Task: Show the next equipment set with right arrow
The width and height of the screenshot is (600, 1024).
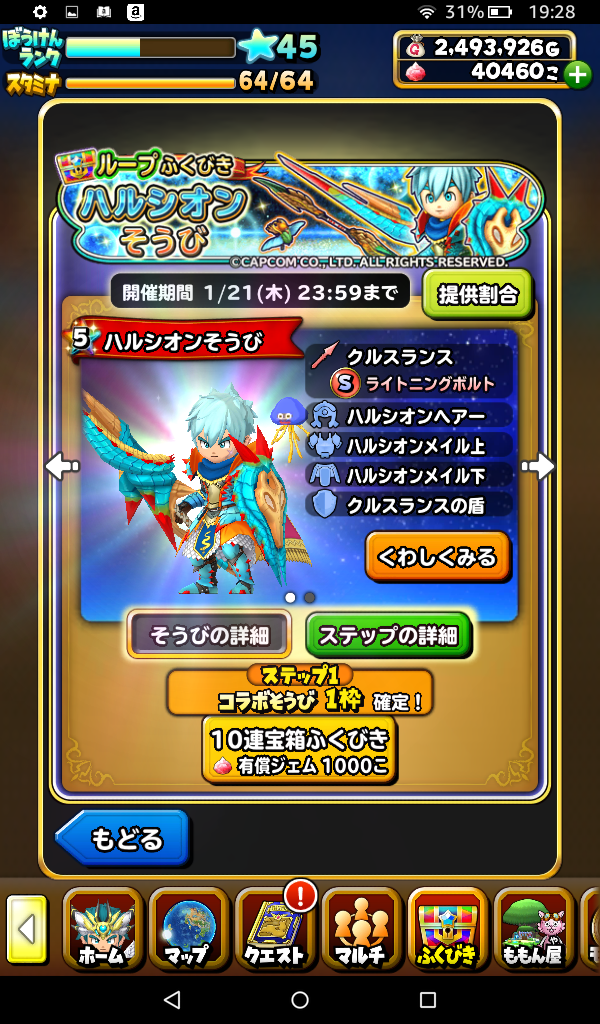Action: [538, 466]
